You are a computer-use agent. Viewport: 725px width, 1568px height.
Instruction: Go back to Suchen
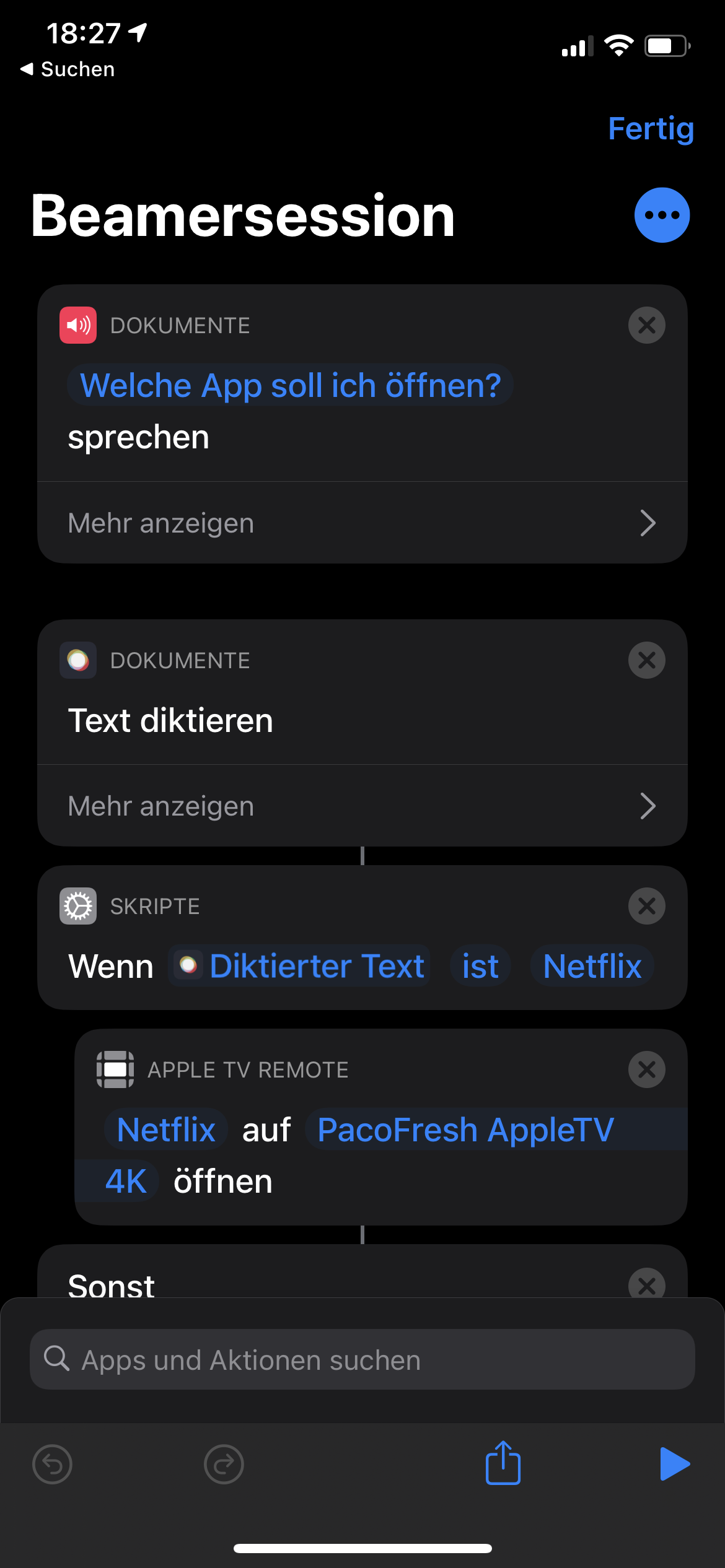point(68,69)
